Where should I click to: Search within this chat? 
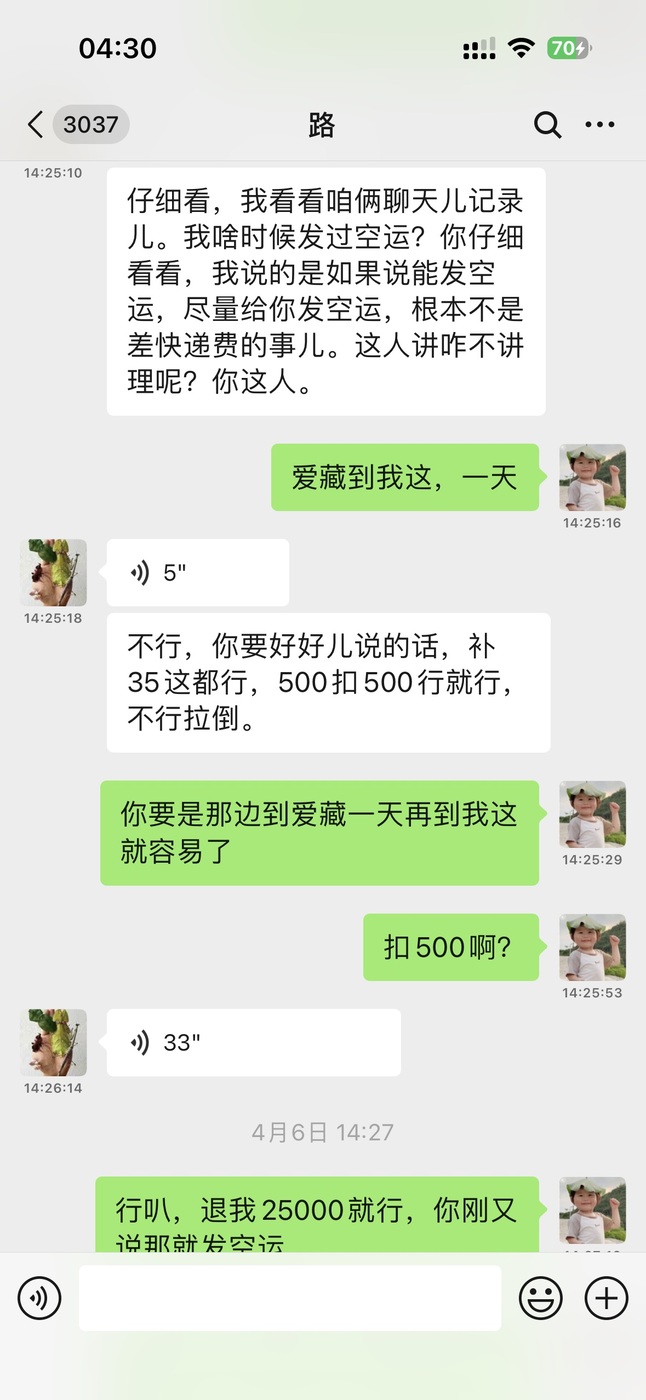click(x=547, y=125)
